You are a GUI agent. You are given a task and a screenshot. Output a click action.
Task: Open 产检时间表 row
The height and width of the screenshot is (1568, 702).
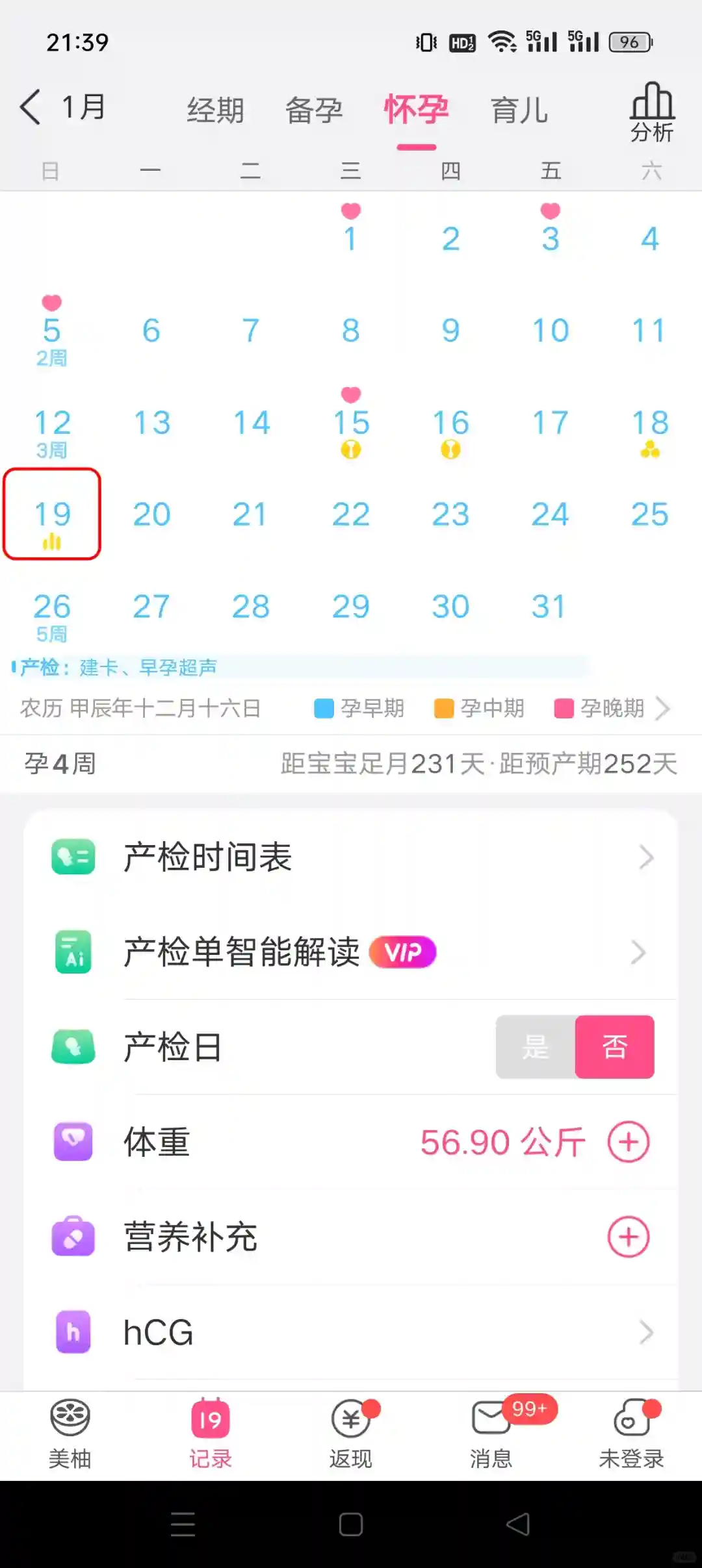(x=351, y=857)
